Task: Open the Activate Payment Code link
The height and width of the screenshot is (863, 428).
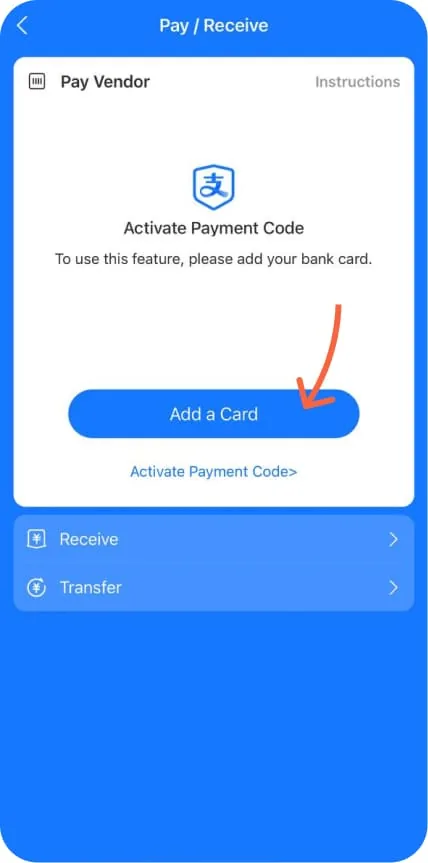Action: coord(213,472)
